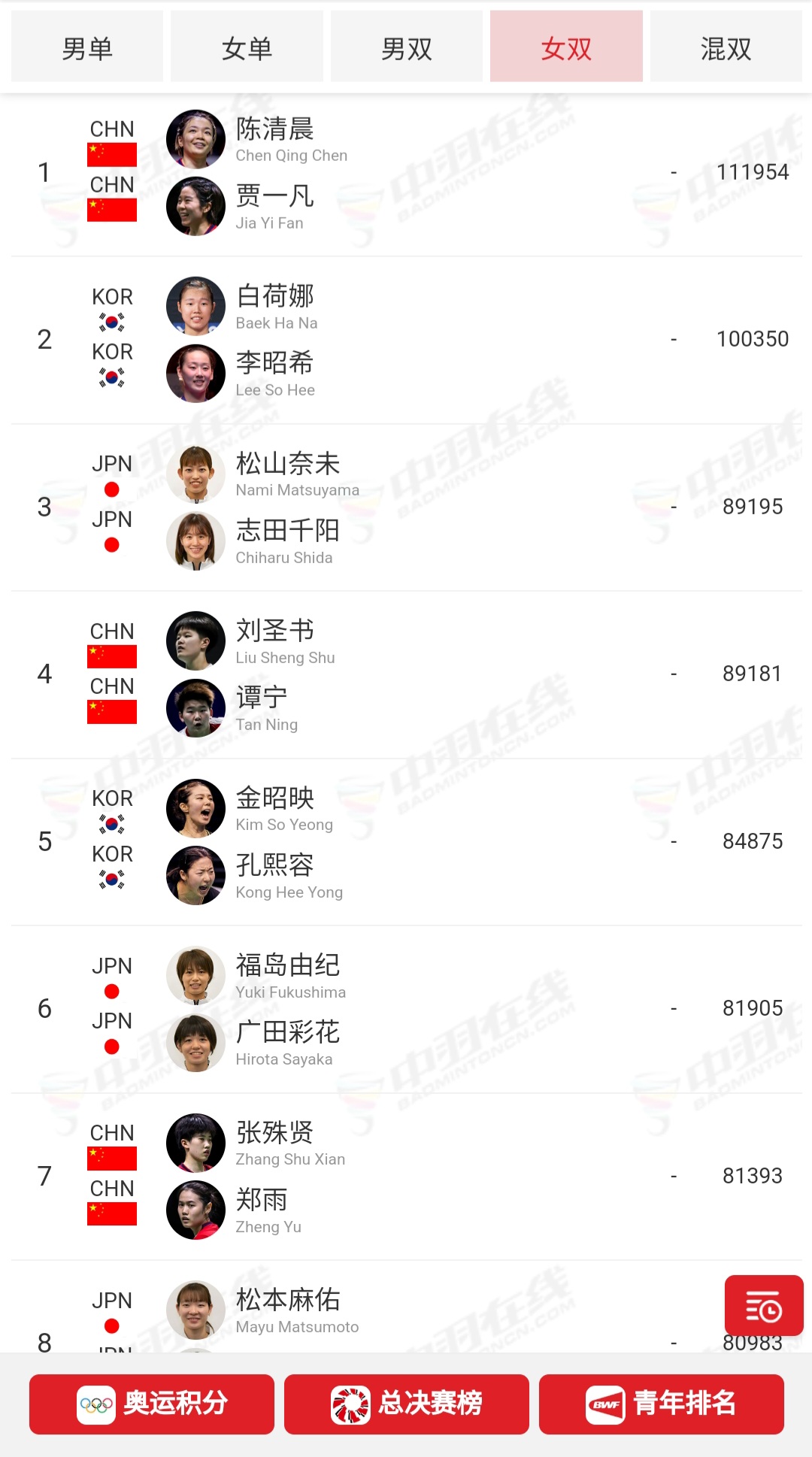
Task: Switch to the 女单 tab
Action: coord(247,49)
